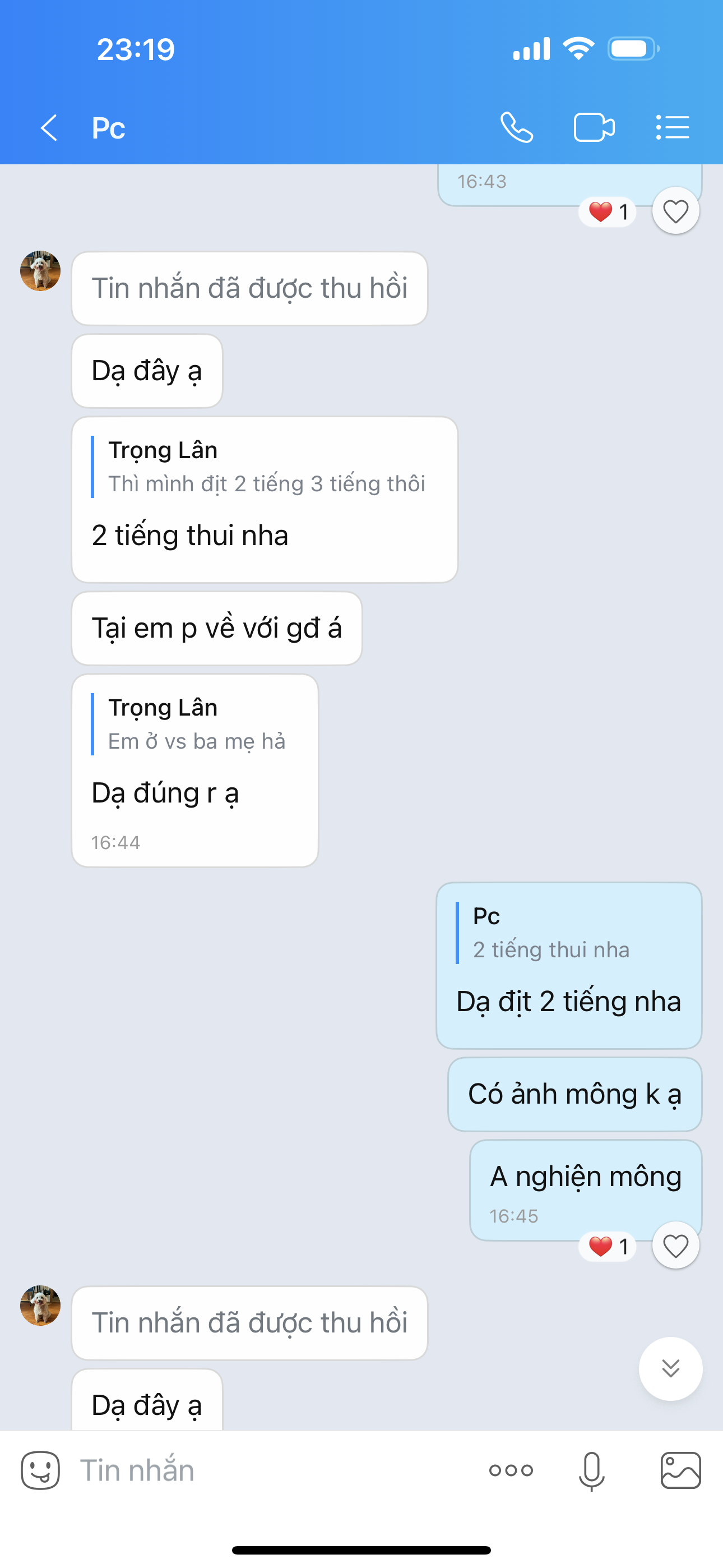This screenshot has width=723, height=1568.
Task: Open quoted 'Em ở vs ba mẹ hả' reply
Action: [196, 725]
